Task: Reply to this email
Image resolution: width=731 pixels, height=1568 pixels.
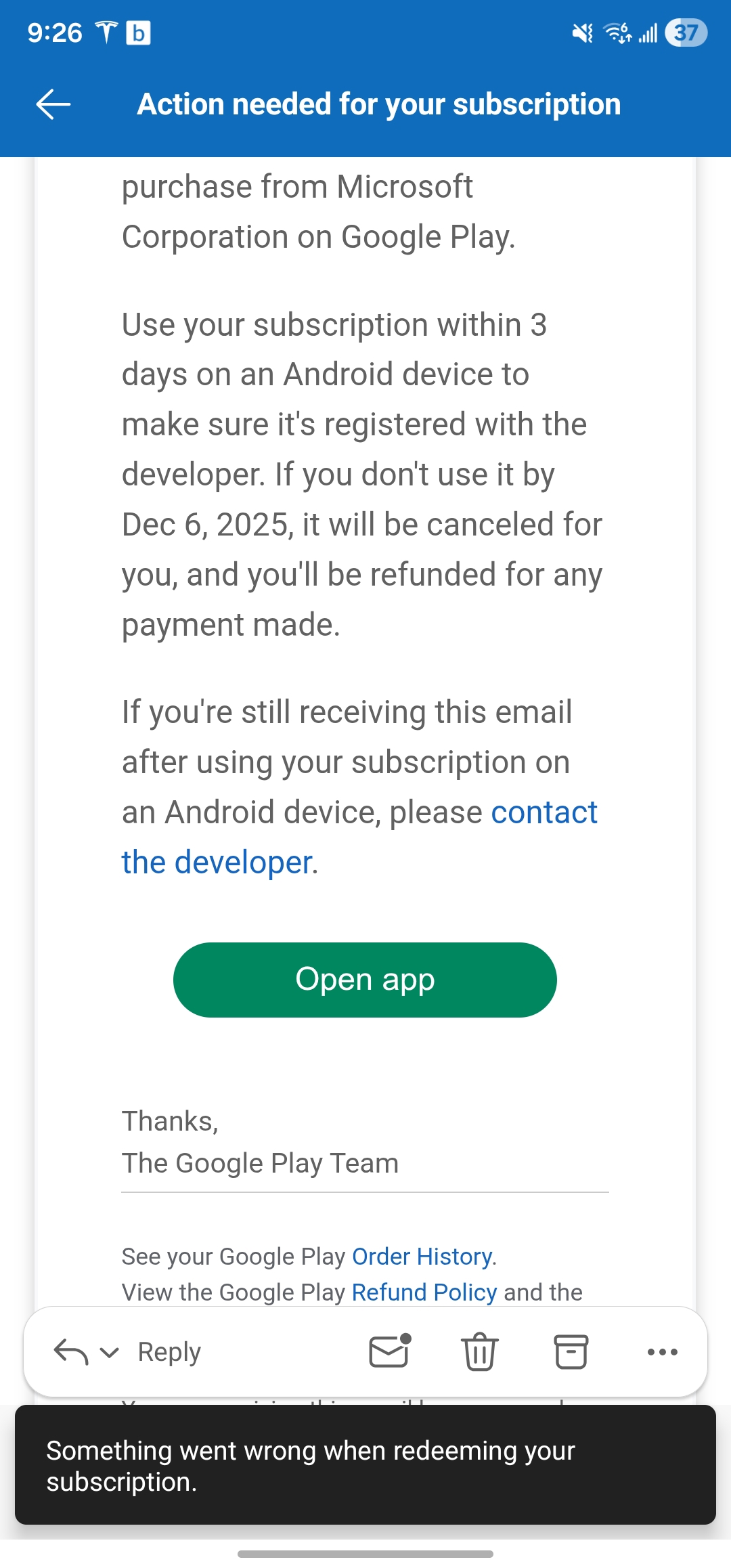Action: coord(169,1352)
